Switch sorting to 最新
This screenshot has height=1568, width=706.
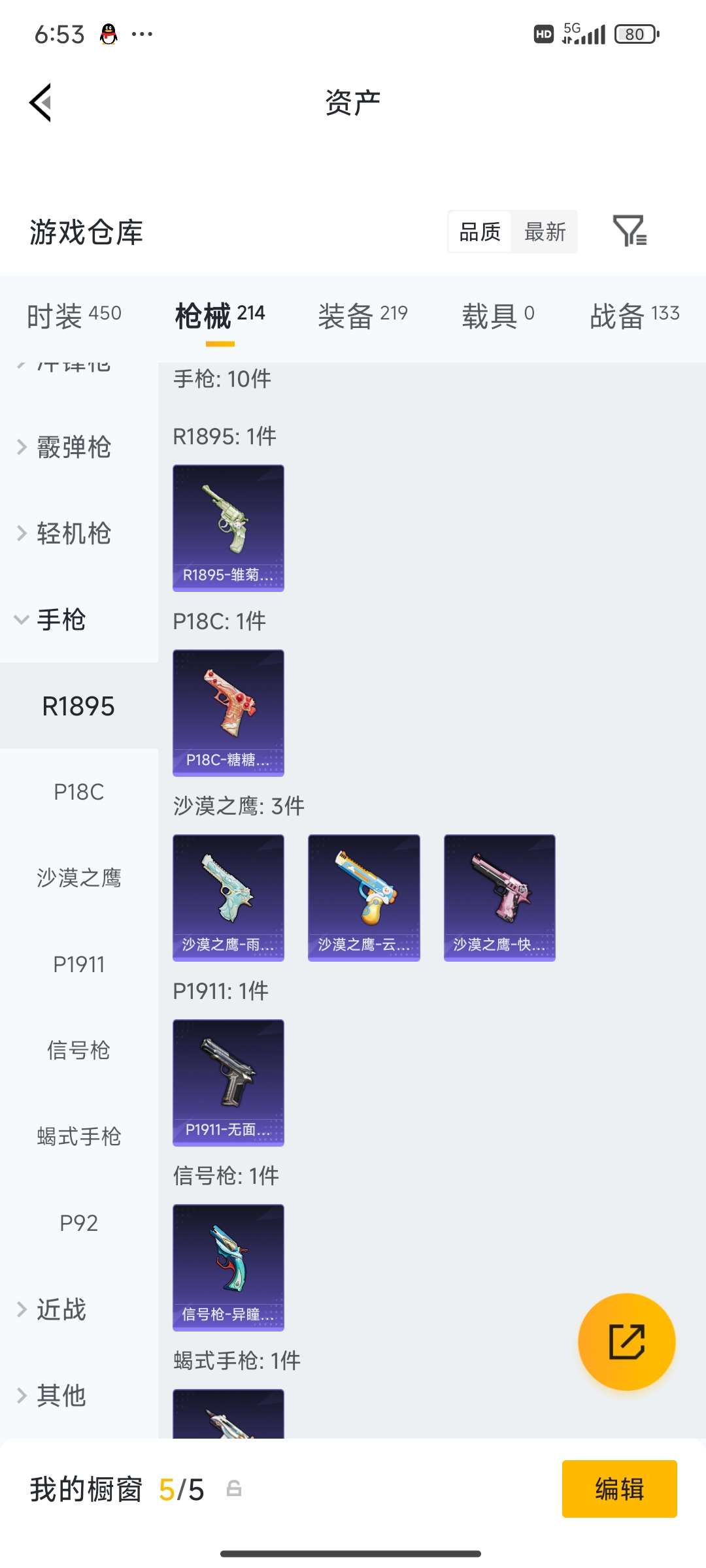[x=545, y=232]
